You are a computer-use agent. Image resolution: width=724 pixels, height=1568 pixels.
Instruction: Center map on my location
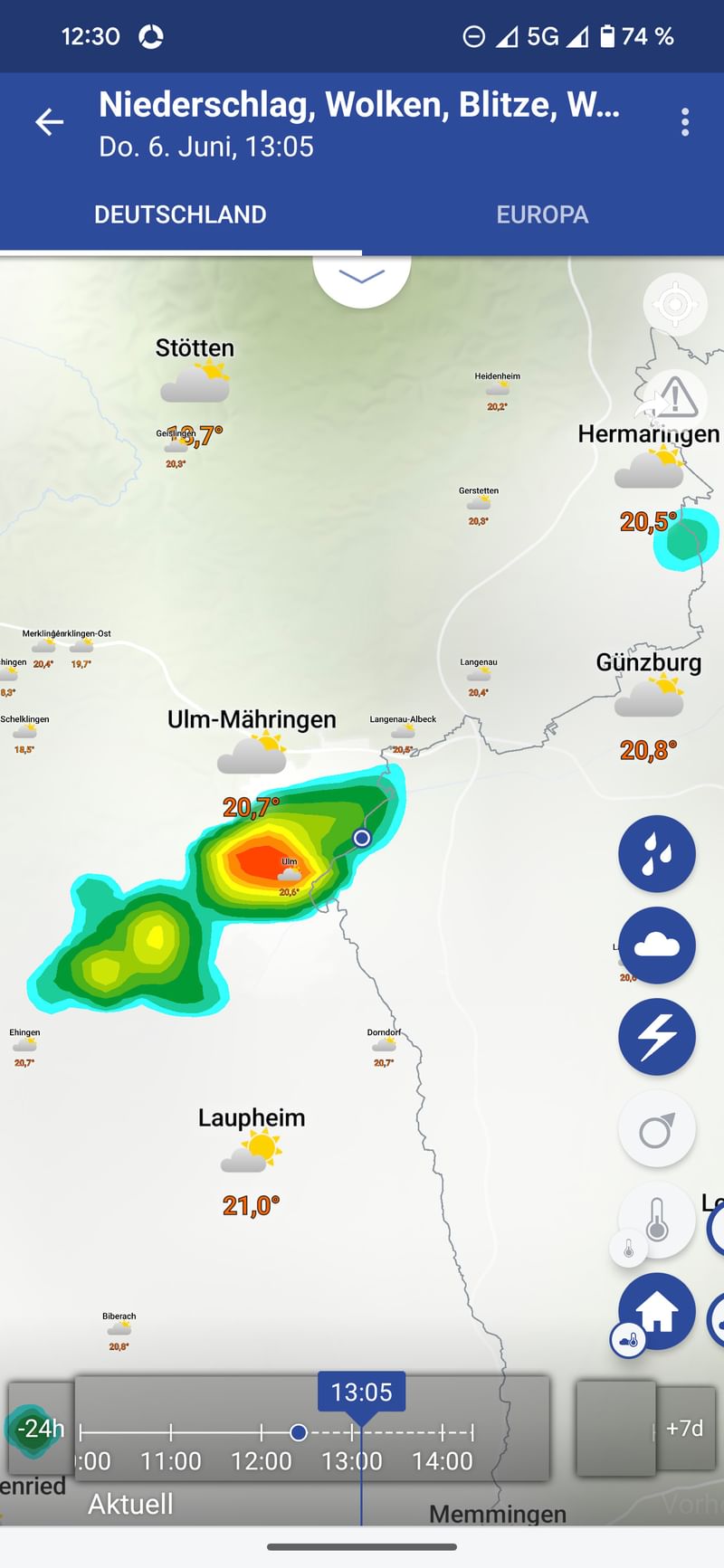click(x=674, y=305)
